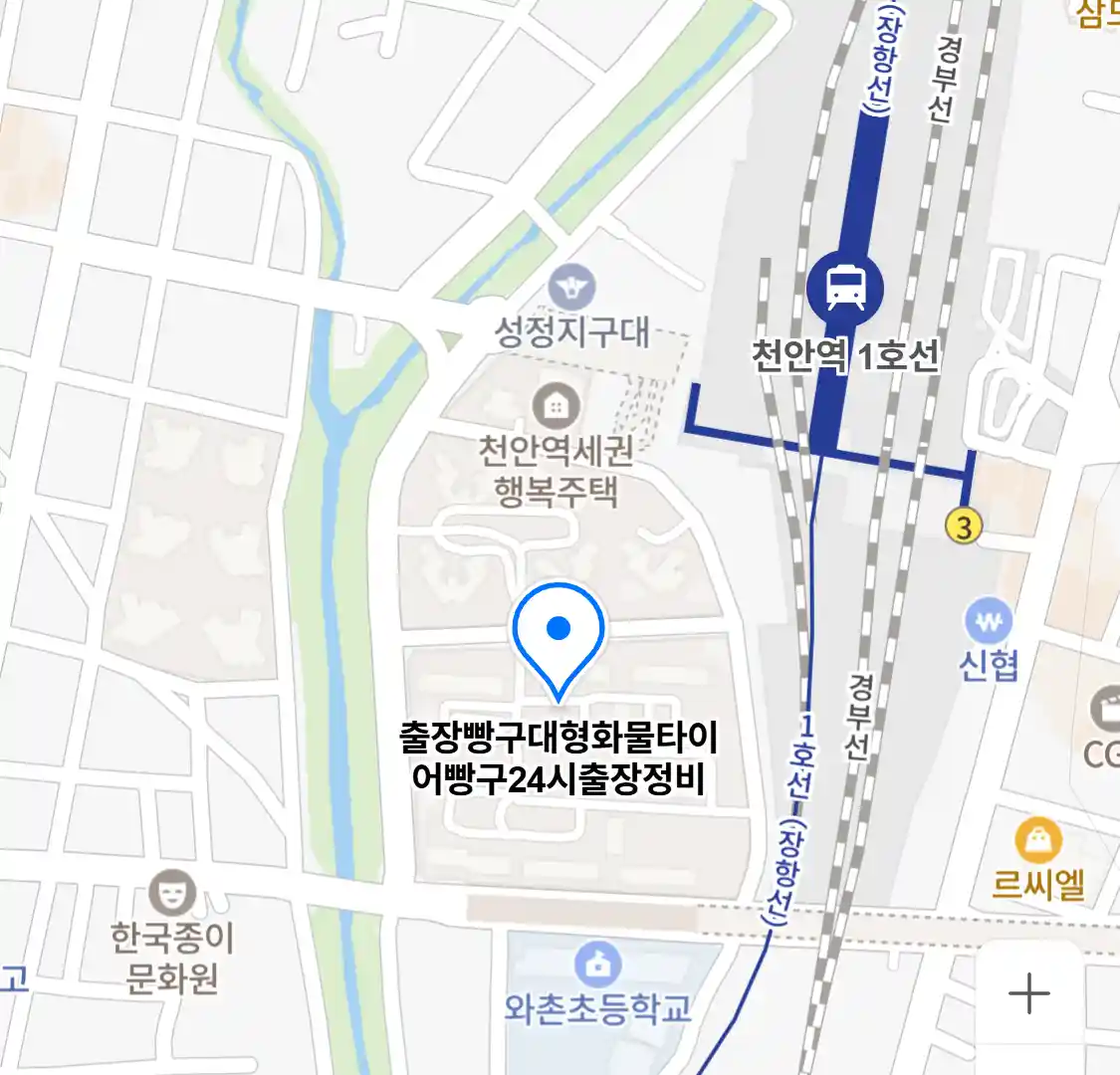Image resolution: width=1120 pixels, height=1075 pixels.
Task: Open the 르씨엘 shop marker
Action: click(1038, 842)
